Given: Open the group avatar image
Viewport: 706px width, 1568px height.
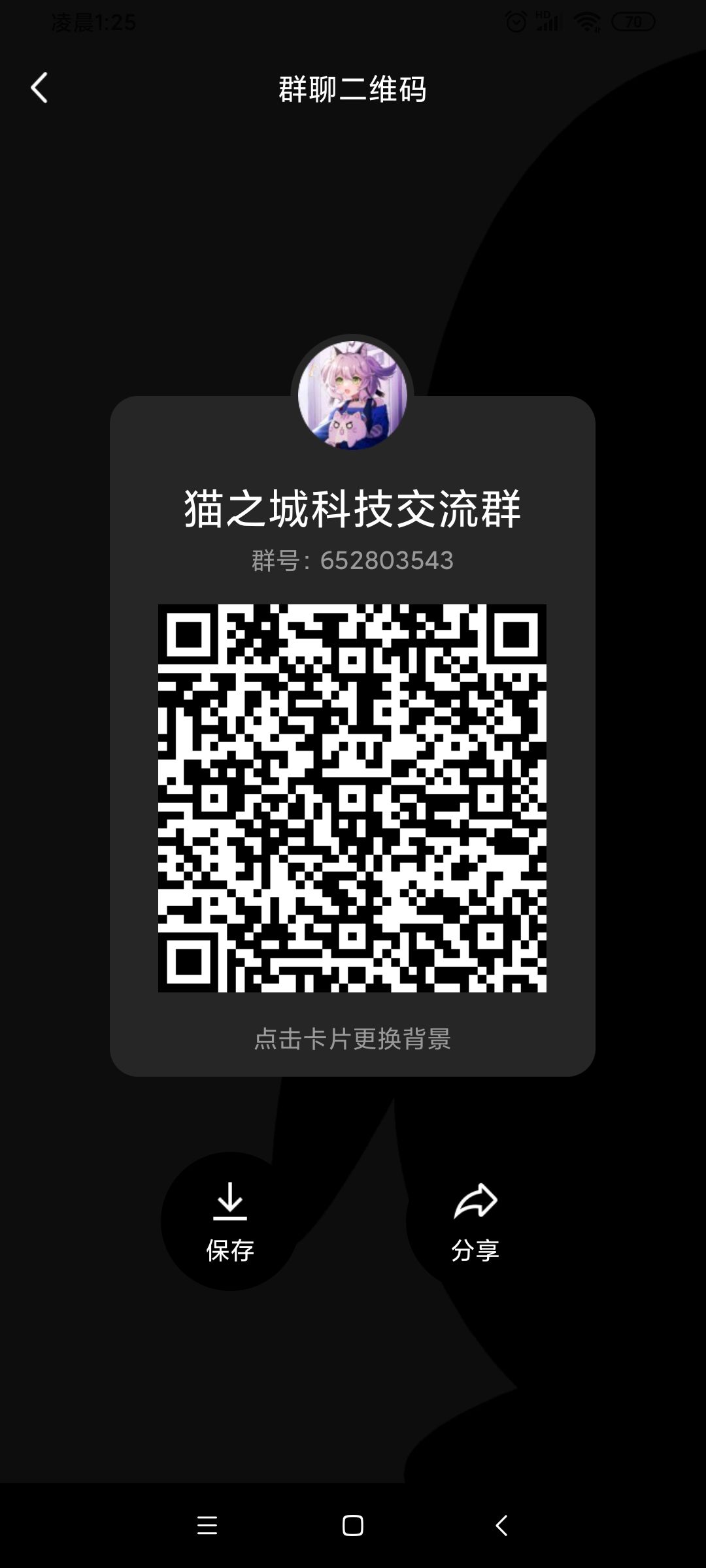Looking at the screenshot, I should click(352, 392).
